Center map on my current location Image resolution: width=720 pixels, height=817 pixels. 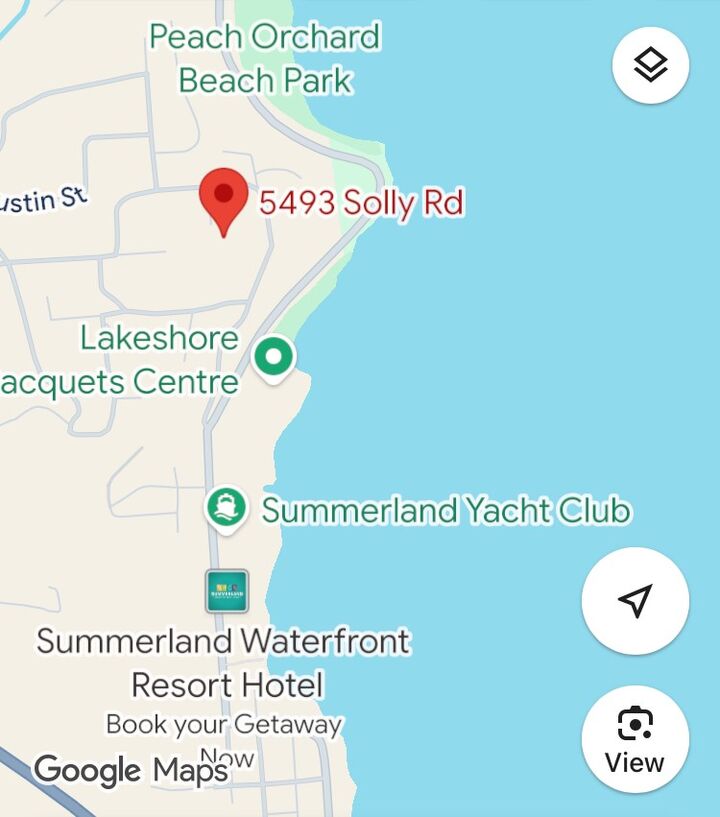(x=635, y=600)
